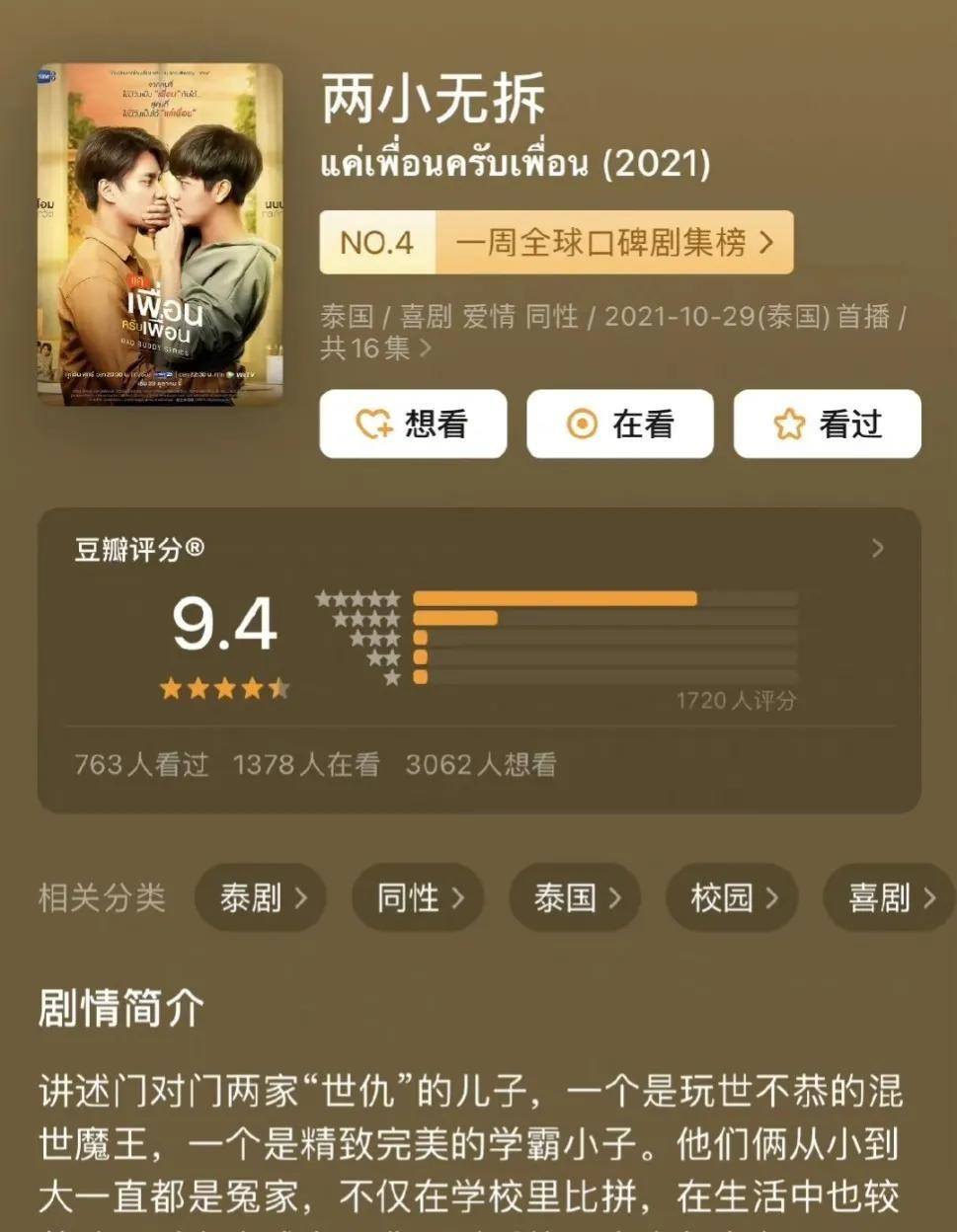
Task: Open the drama poster image
Action: 160,234
